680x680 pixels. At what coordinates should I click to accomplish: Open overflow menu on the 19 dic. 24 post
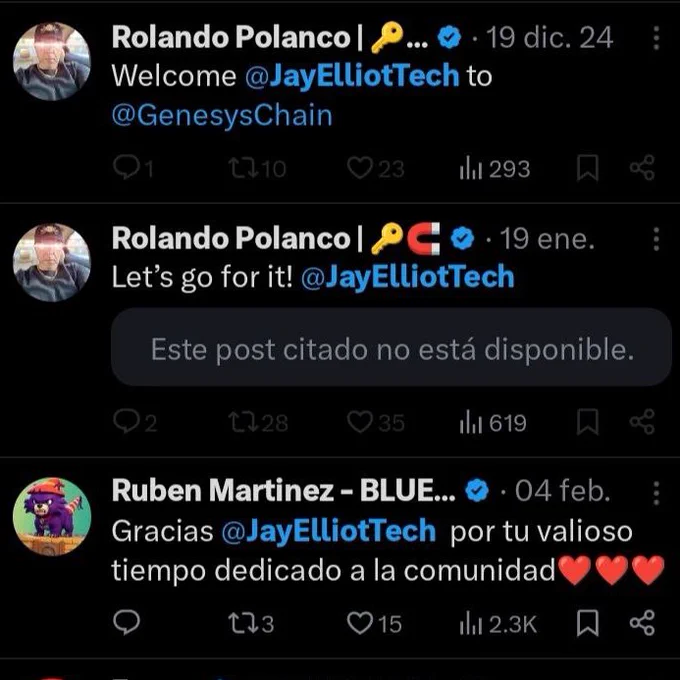point(656,38)
